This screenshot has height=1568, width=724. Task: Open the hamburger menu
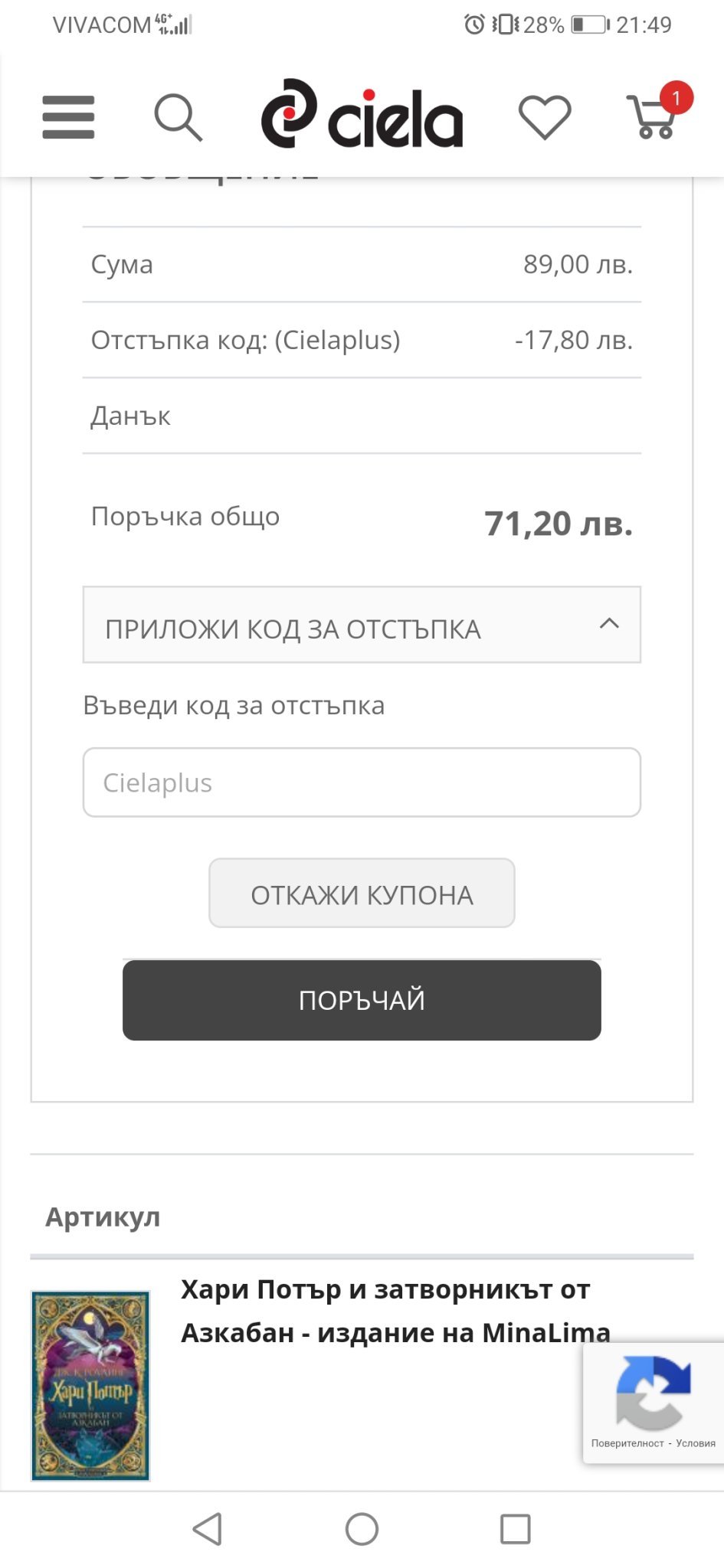[68, 117]
